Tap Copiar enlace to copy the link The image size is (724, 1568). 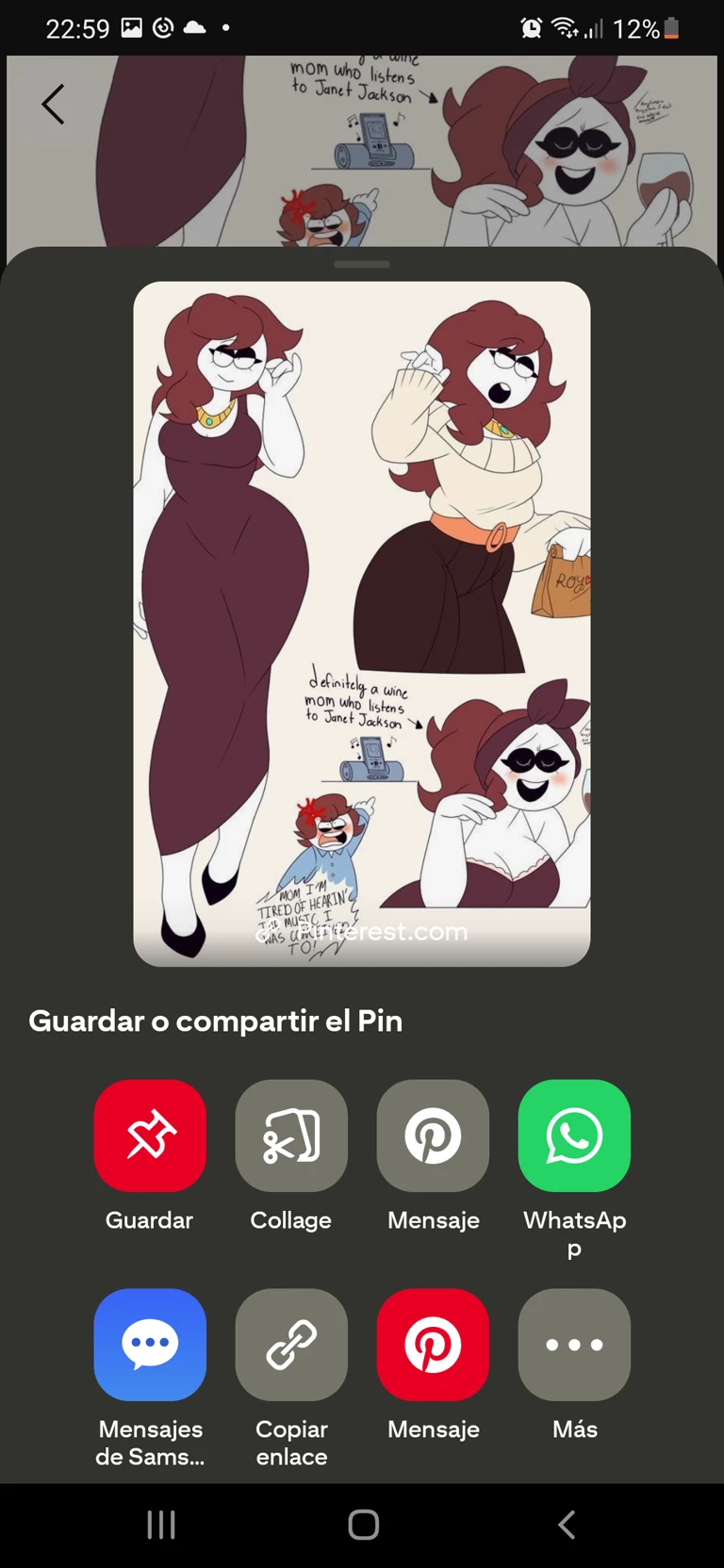point(291,1345)
